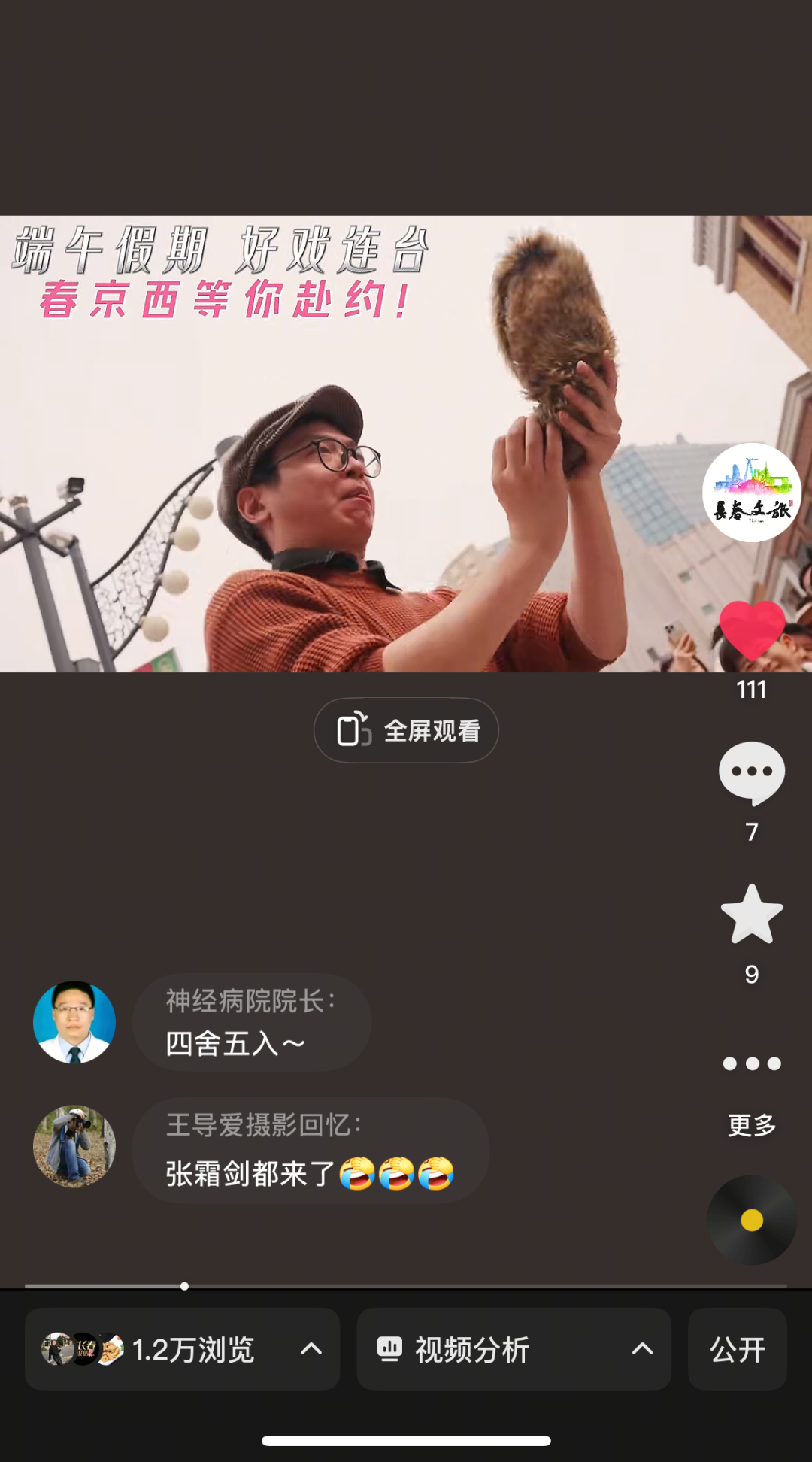Tap avatar of 王导爱摄影回忆
This screenshot has height=1462, width=812.
(x=74, y=1146)
